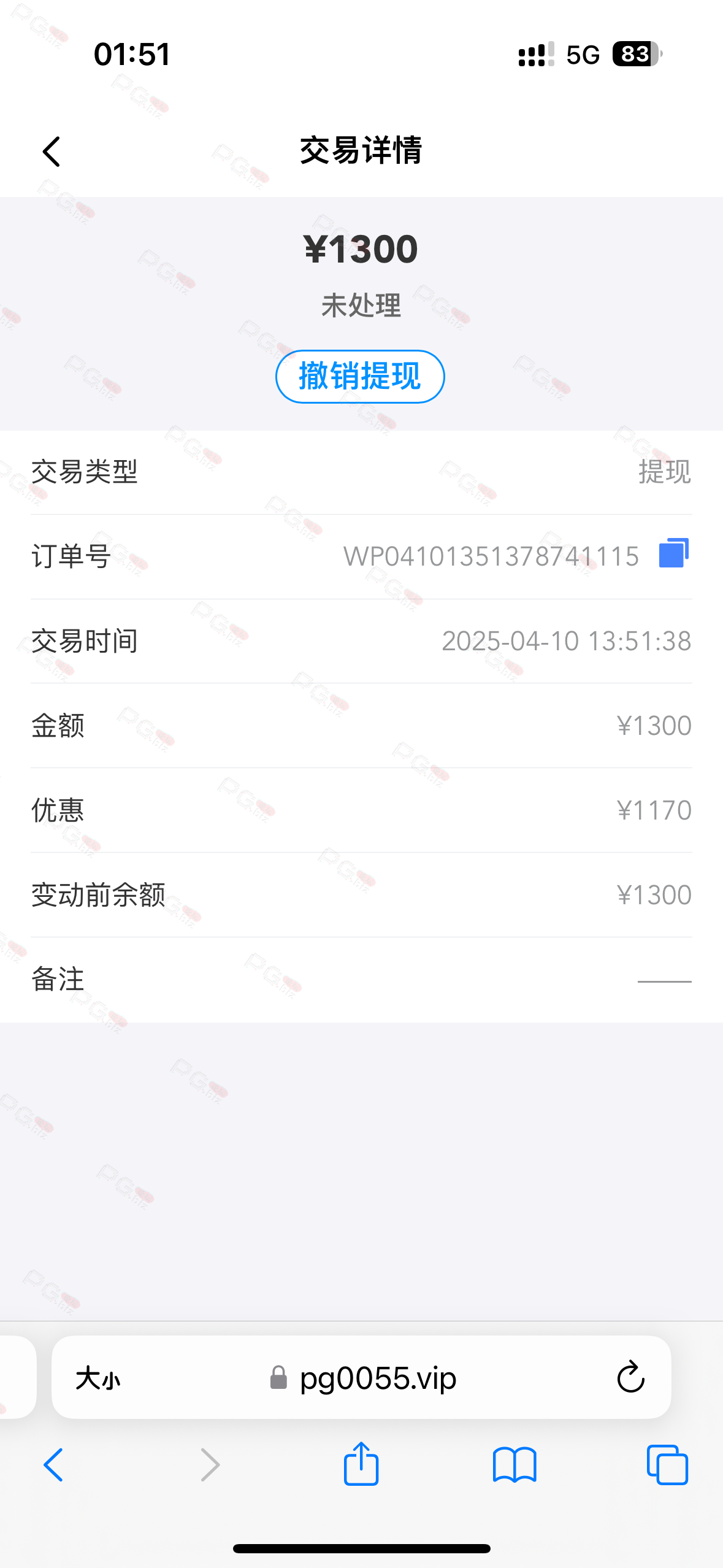Open Safari bookmarks
Image resolution: width=723 pixels, height=1568 pixels.
515,1465
